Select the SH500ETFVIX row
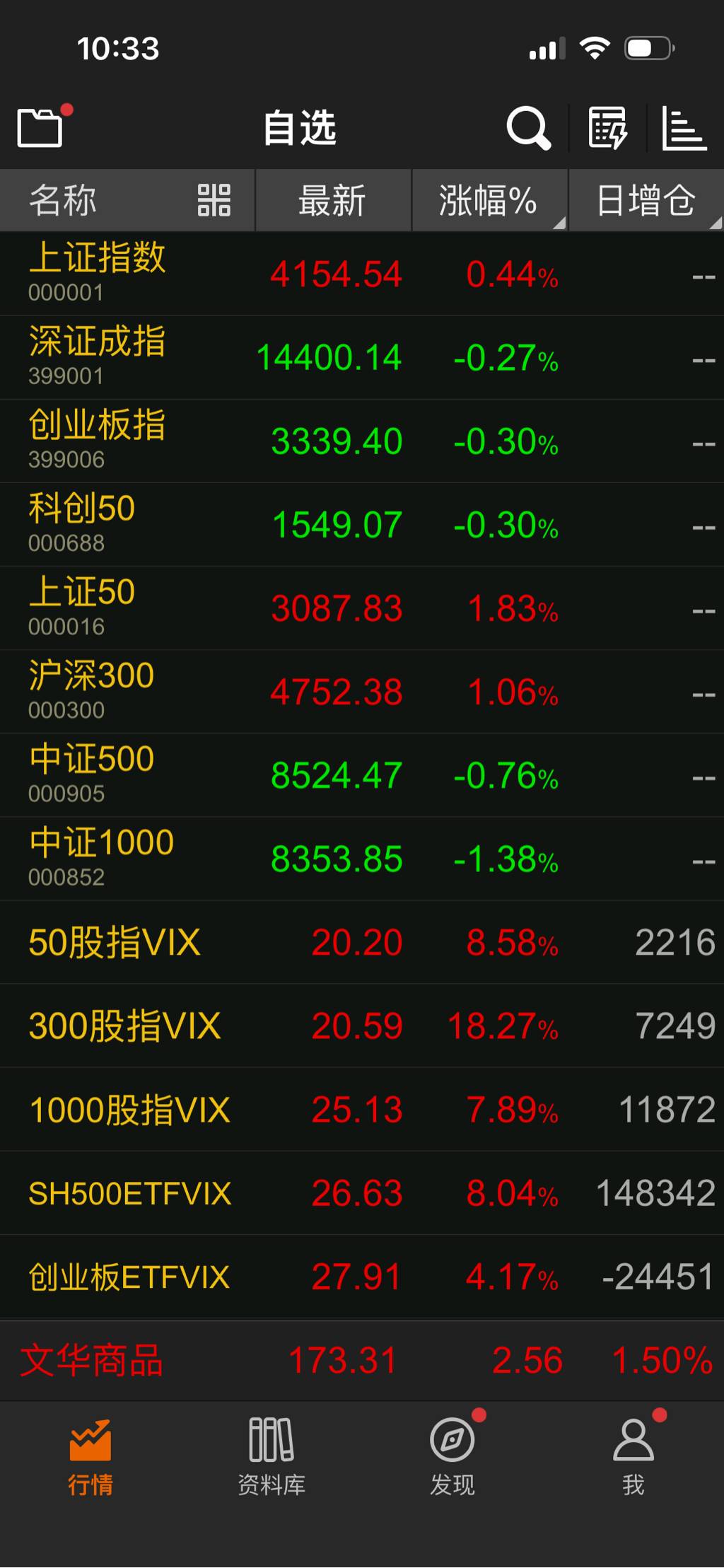This screenshot has height=1568, width=724. click(361, 1193)
